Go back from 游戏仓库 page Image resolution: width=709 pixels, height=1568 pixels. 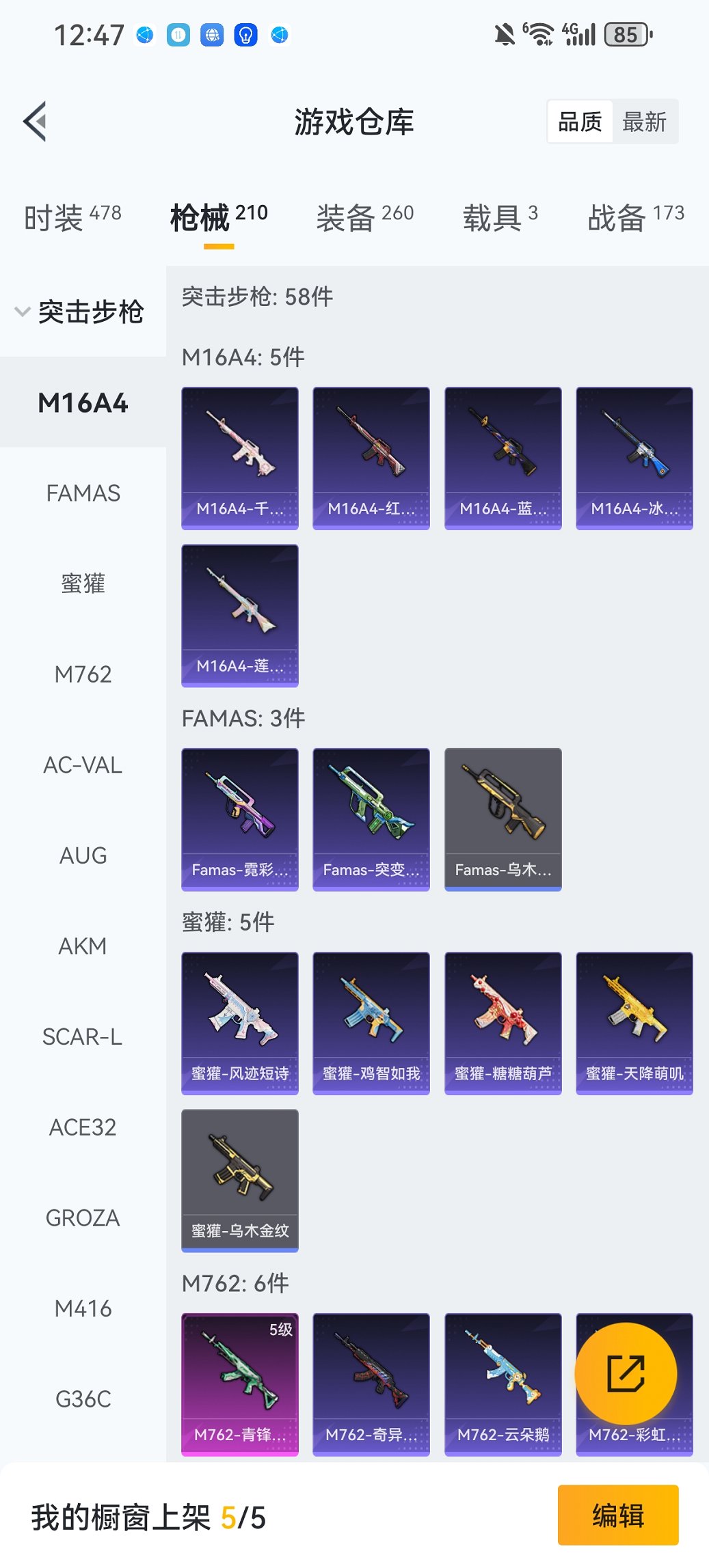pos(36,122)
